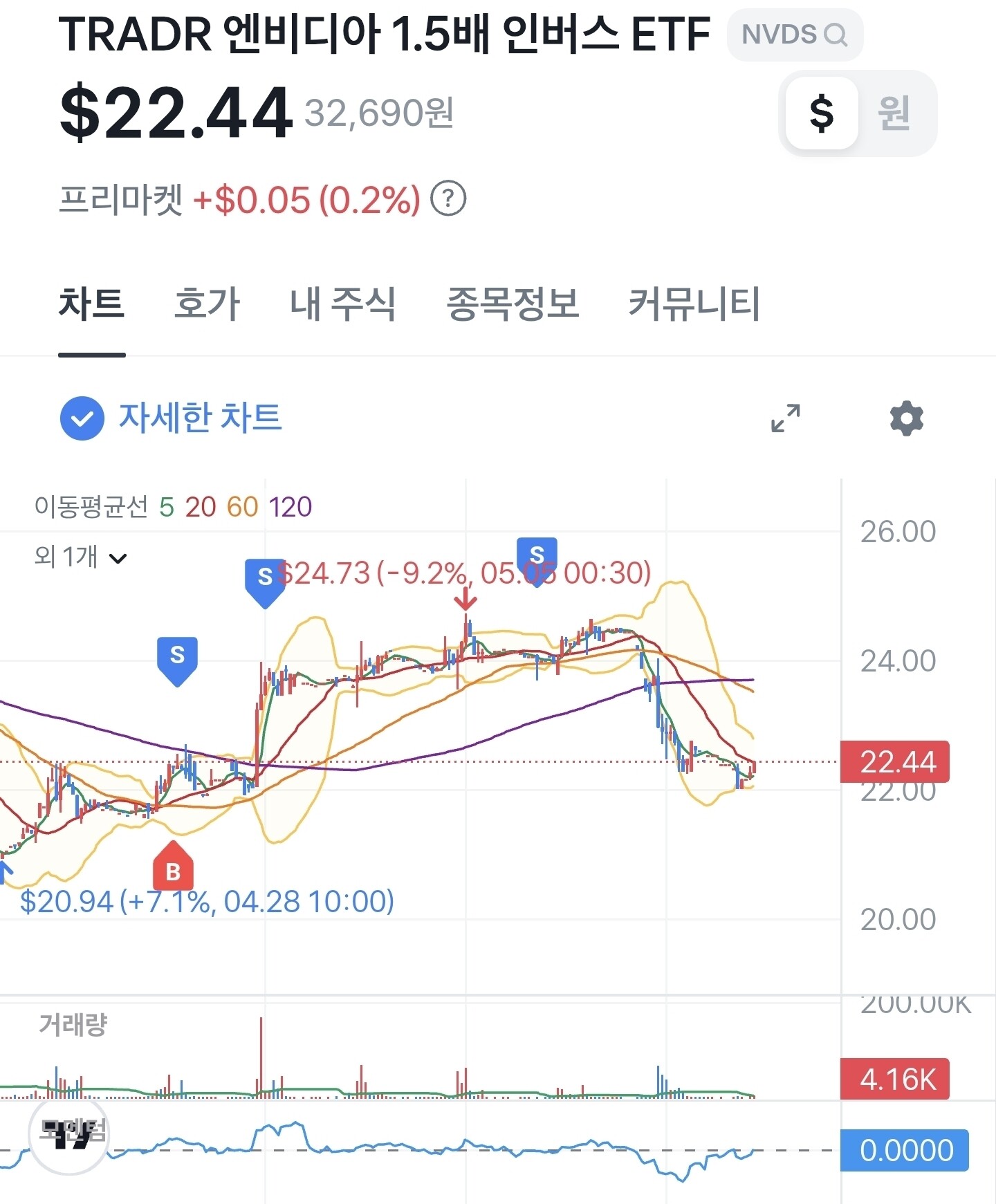The height and width of the screenshot is (1204, 996).
Task: Select the 커뮤니티 tab
Action: pyautogui.click(x=694, y=304)
